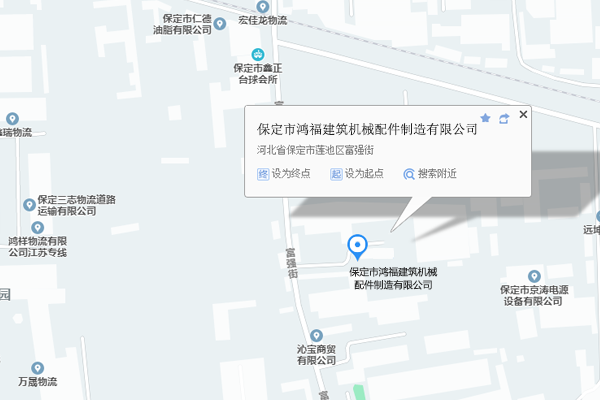The height and width of the screenshot is (400, 600).
Task: Open the 鸿祥物流有限公司江苏专线 marker
Action: coord(12,227)
